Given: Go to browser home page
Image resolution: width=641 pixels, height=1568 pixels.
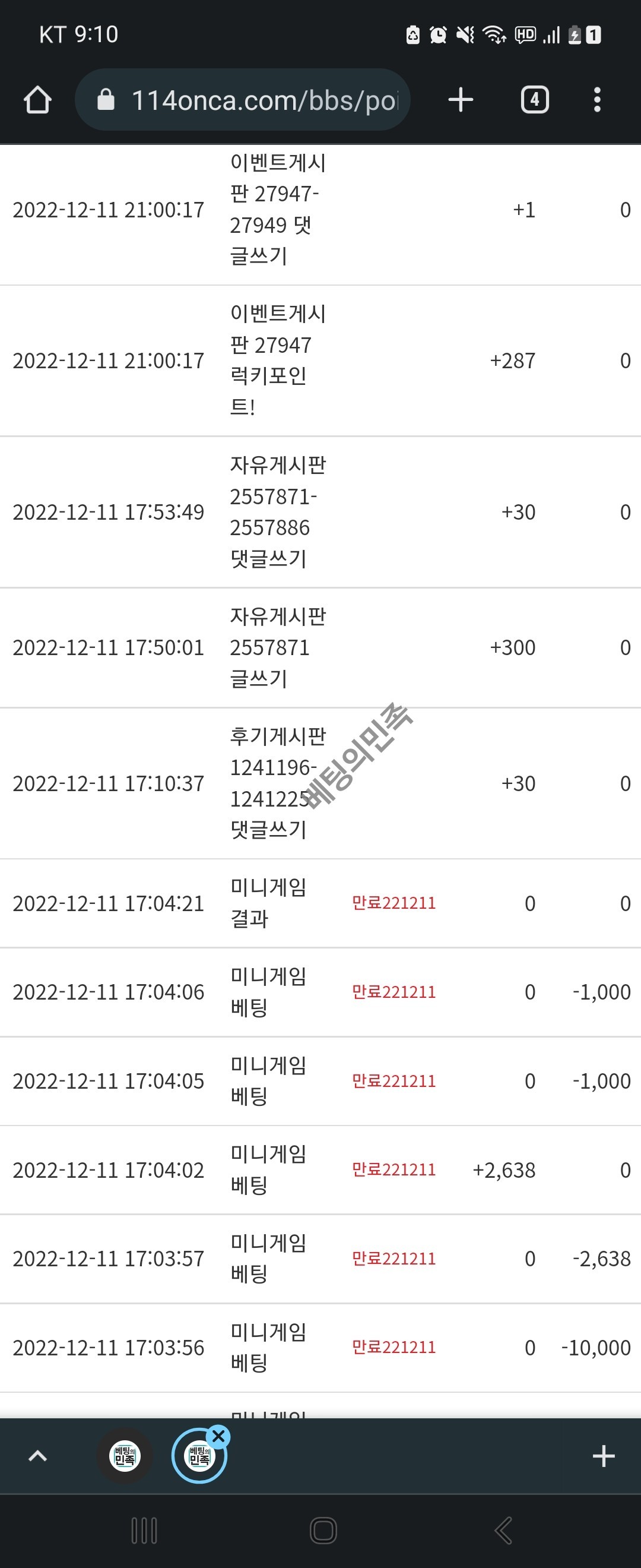Looking at the screenshot, I should coord(38,100).
